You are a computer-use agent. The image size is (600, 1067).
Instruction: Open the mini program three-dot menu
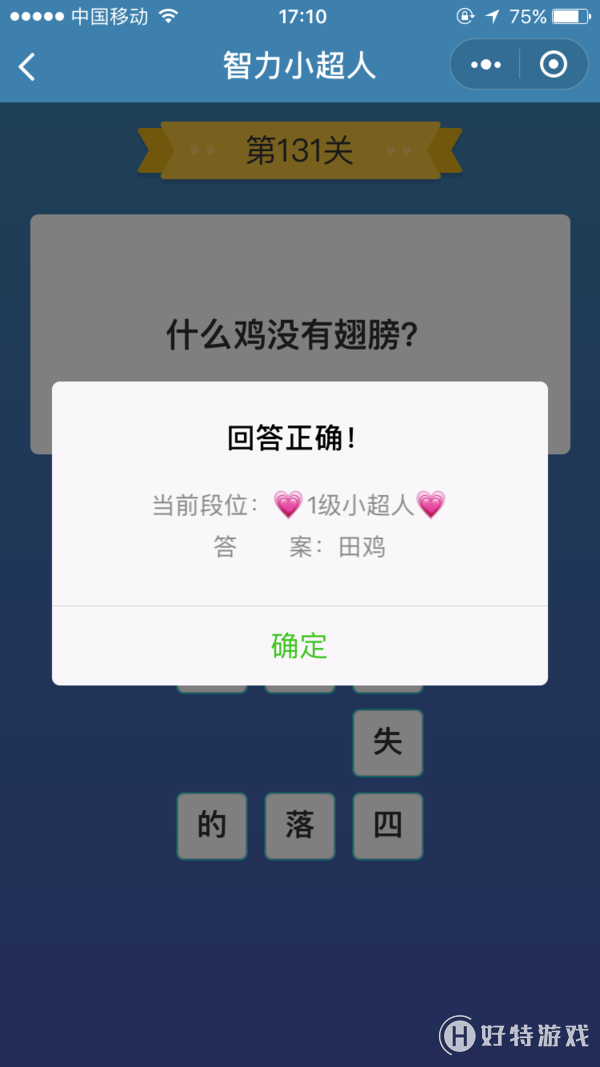coord(486,65)
